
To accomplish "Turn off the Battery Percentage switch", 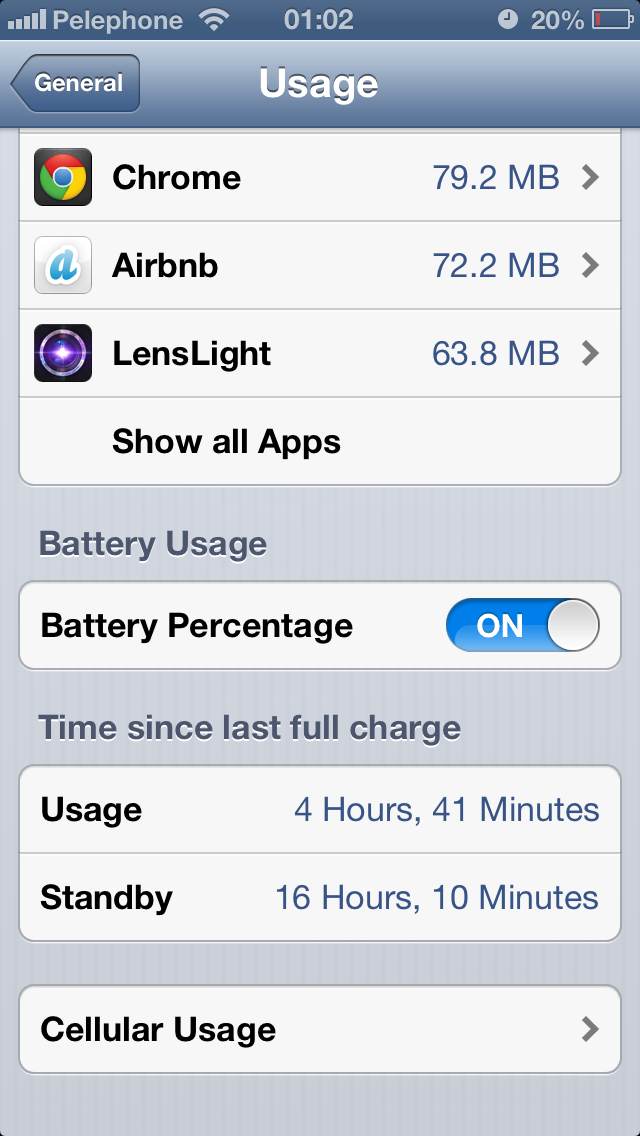I will coord(522,626).
